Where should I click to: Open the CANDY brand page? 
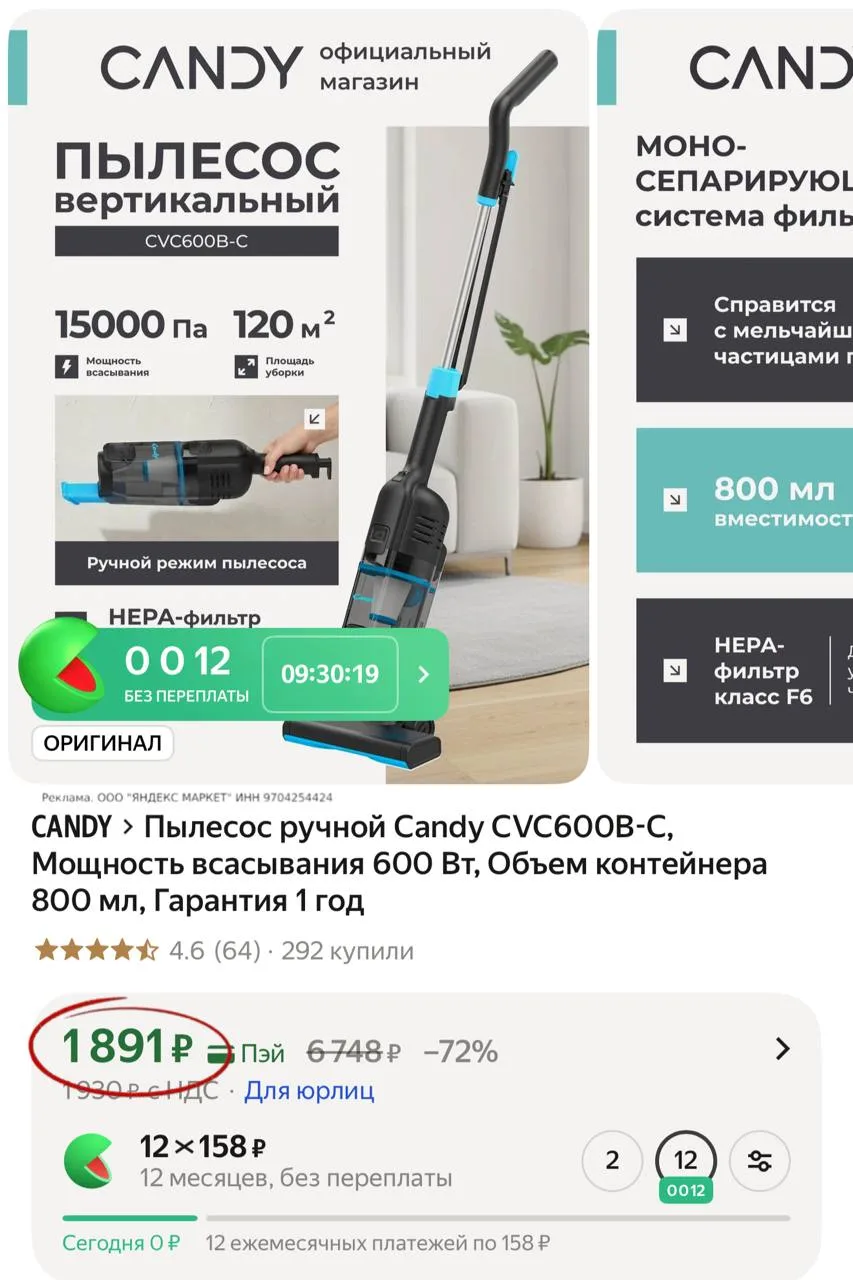point(71,827)
